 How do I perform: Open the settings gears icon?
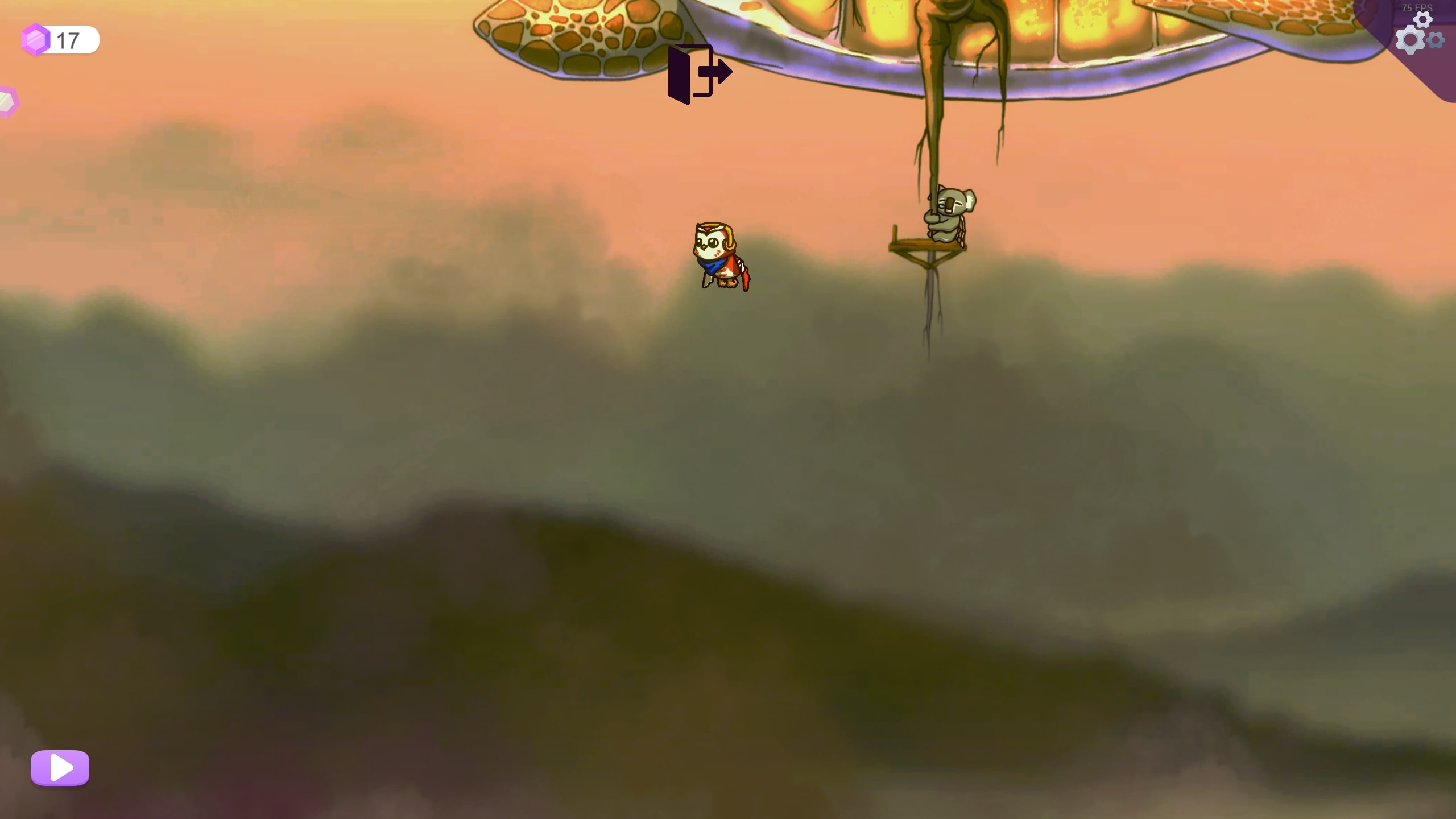(x=1416, y=36)
